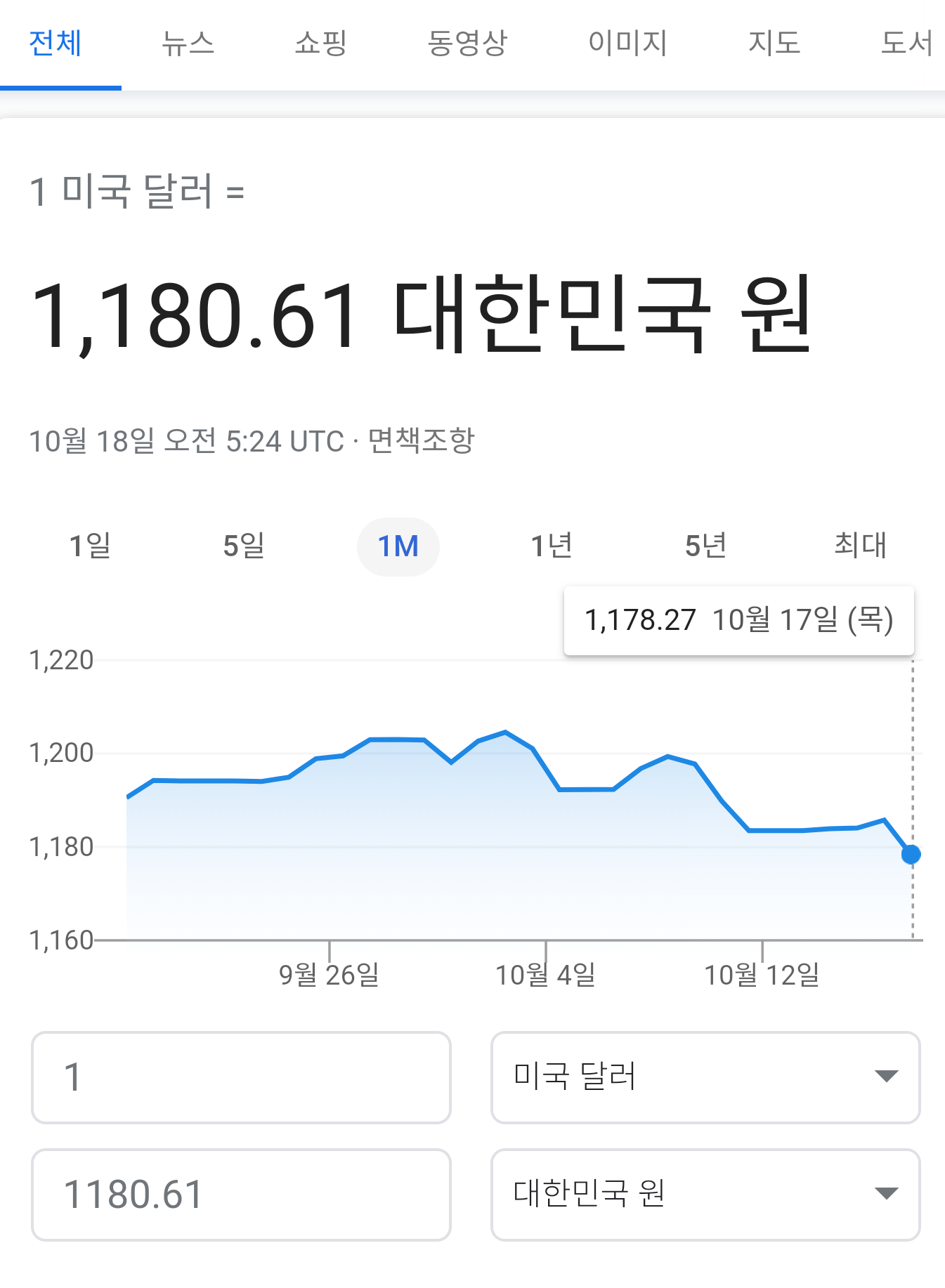Image resolution: width=945 pixels, height=1288 pixels.
Task: Choose the 1M chart range
Action: 398,546
